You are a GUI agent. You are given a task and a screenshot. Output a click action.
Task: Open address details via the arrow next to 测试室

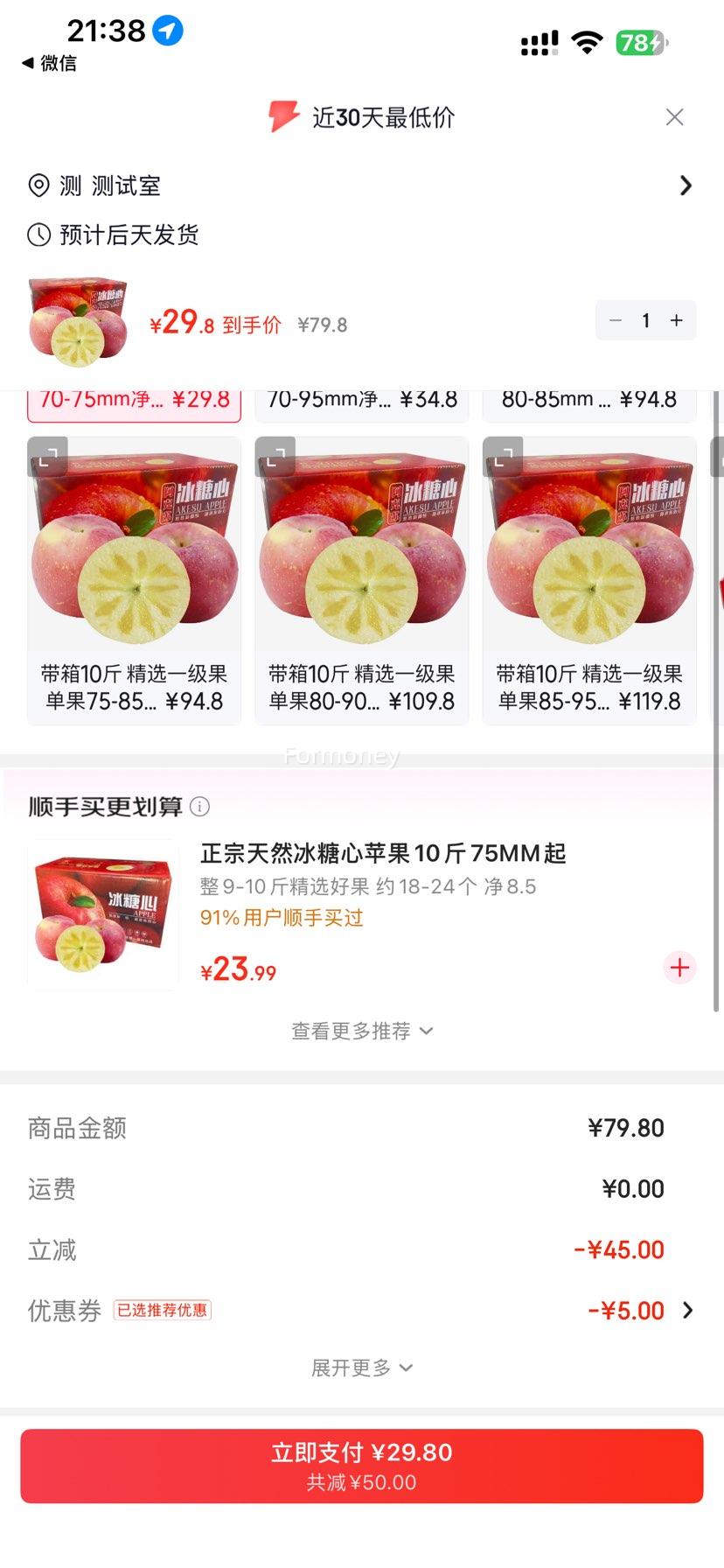tap(687, 185)
